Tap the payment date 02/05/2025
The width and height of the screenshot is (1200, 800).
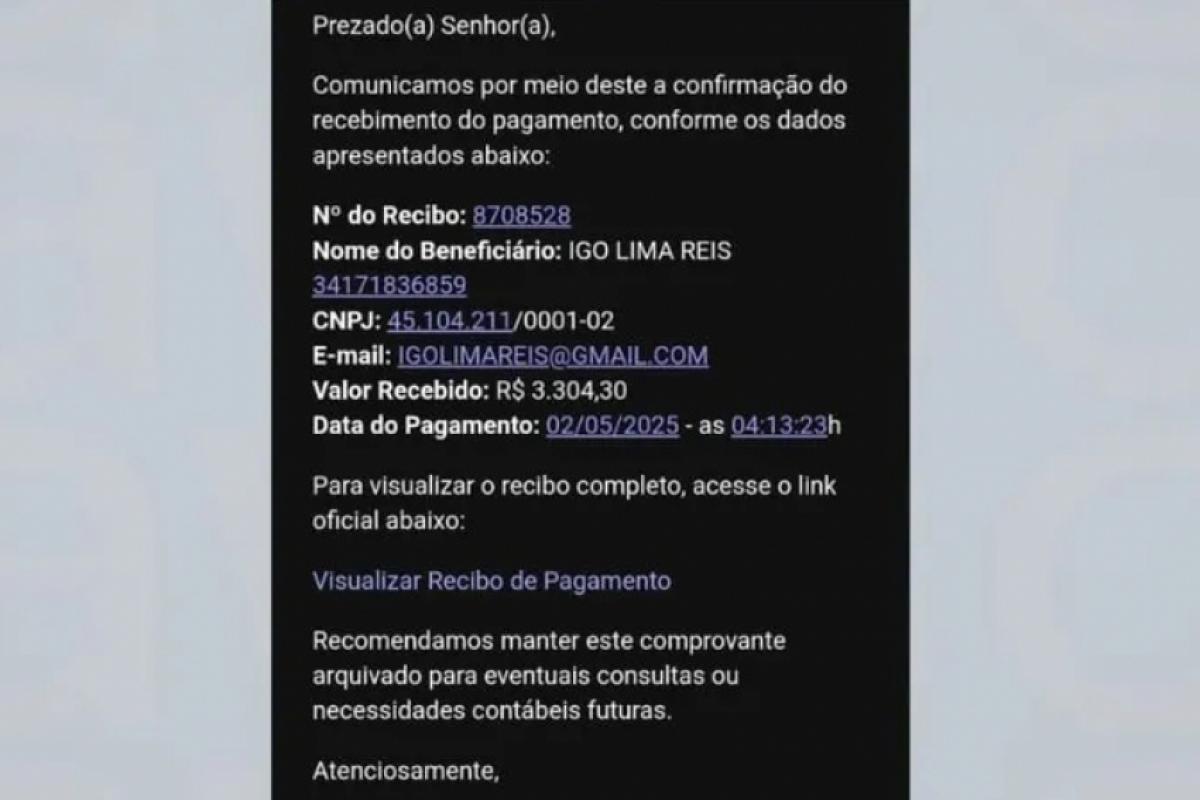[x=612, y=426]
